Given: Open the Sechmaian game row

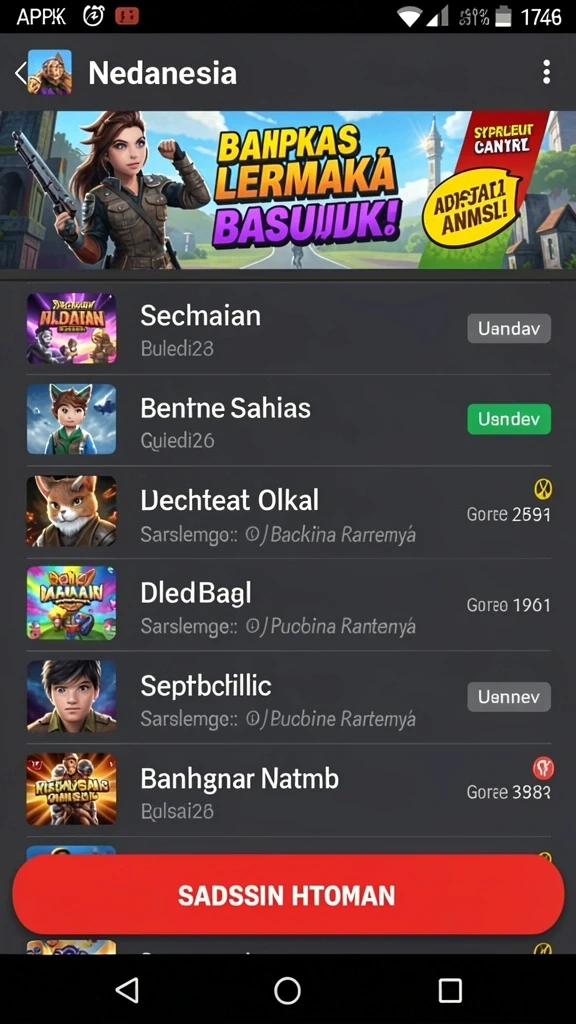Looking at the screenshot, I should pos(288,328).
